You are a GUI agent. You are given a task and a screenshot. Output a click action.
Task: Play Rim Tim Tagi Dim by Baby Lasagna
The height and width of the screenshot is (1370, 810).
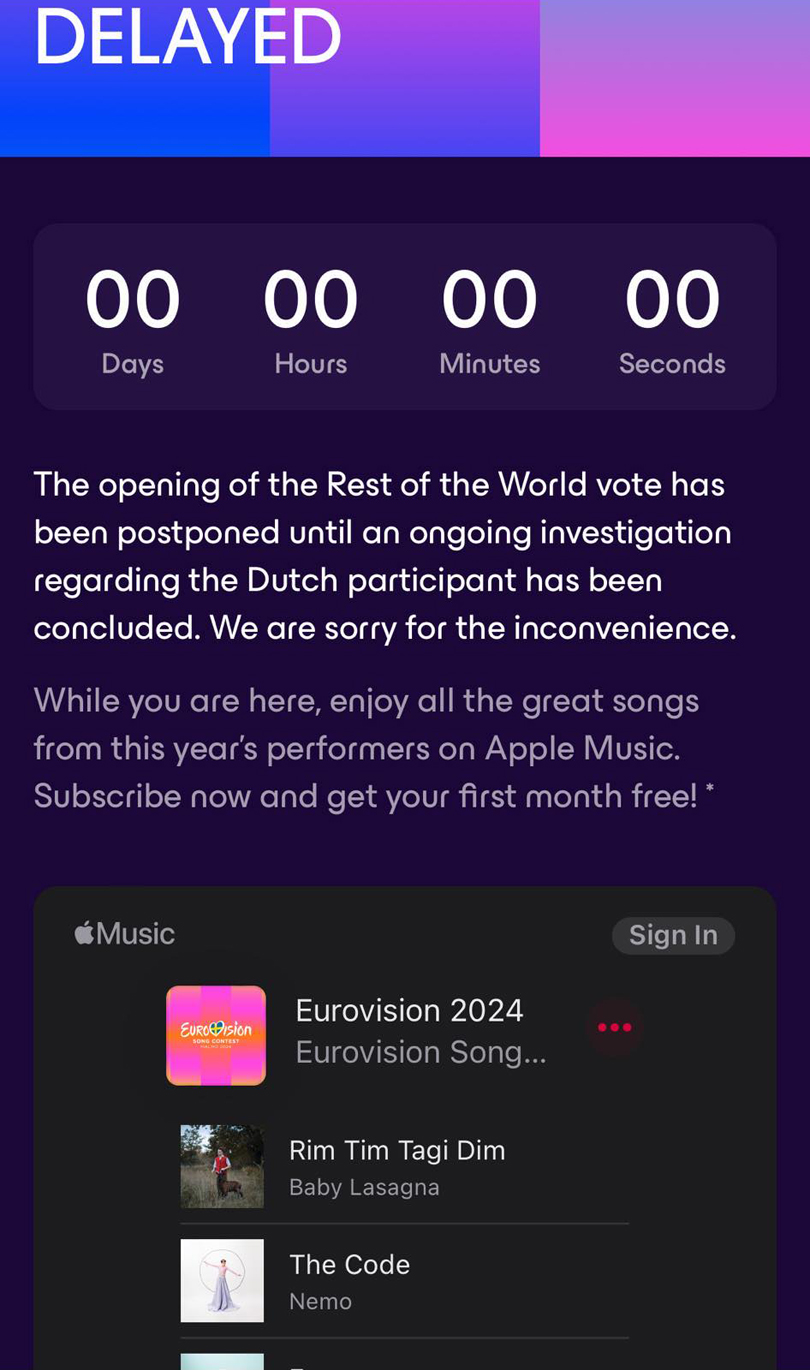coord(397,1166)
